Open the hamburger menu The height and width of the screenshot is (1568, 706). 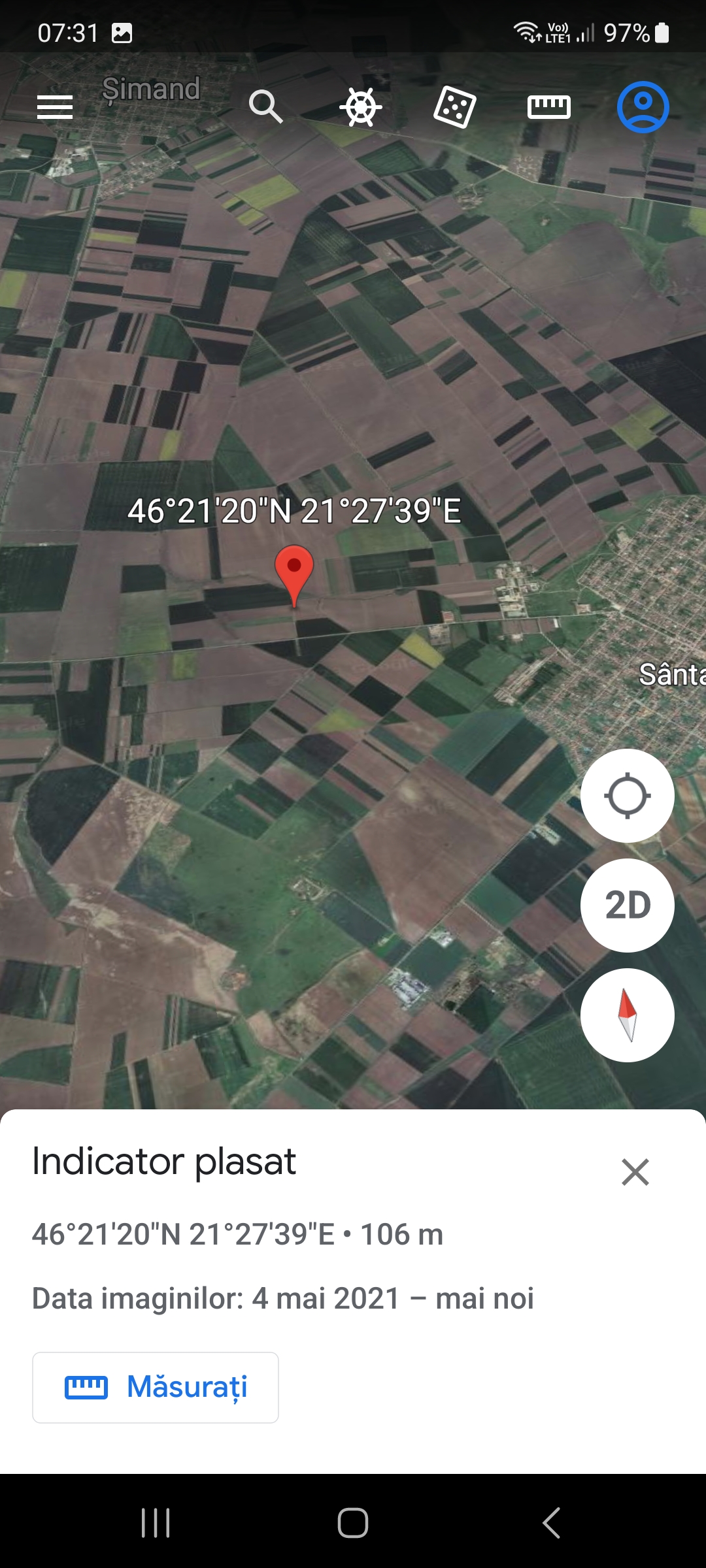(x=55, y=107)
